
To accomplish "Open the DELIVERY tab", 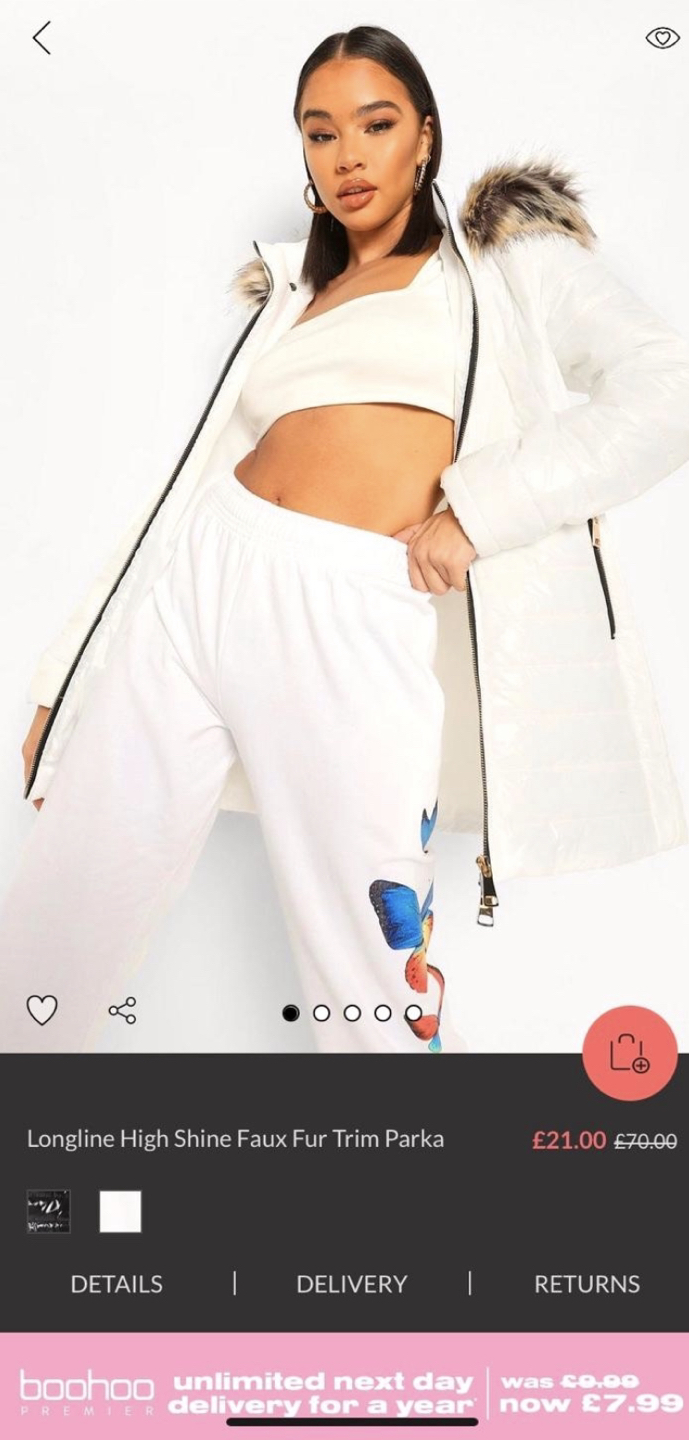I will pos(352,1284).
